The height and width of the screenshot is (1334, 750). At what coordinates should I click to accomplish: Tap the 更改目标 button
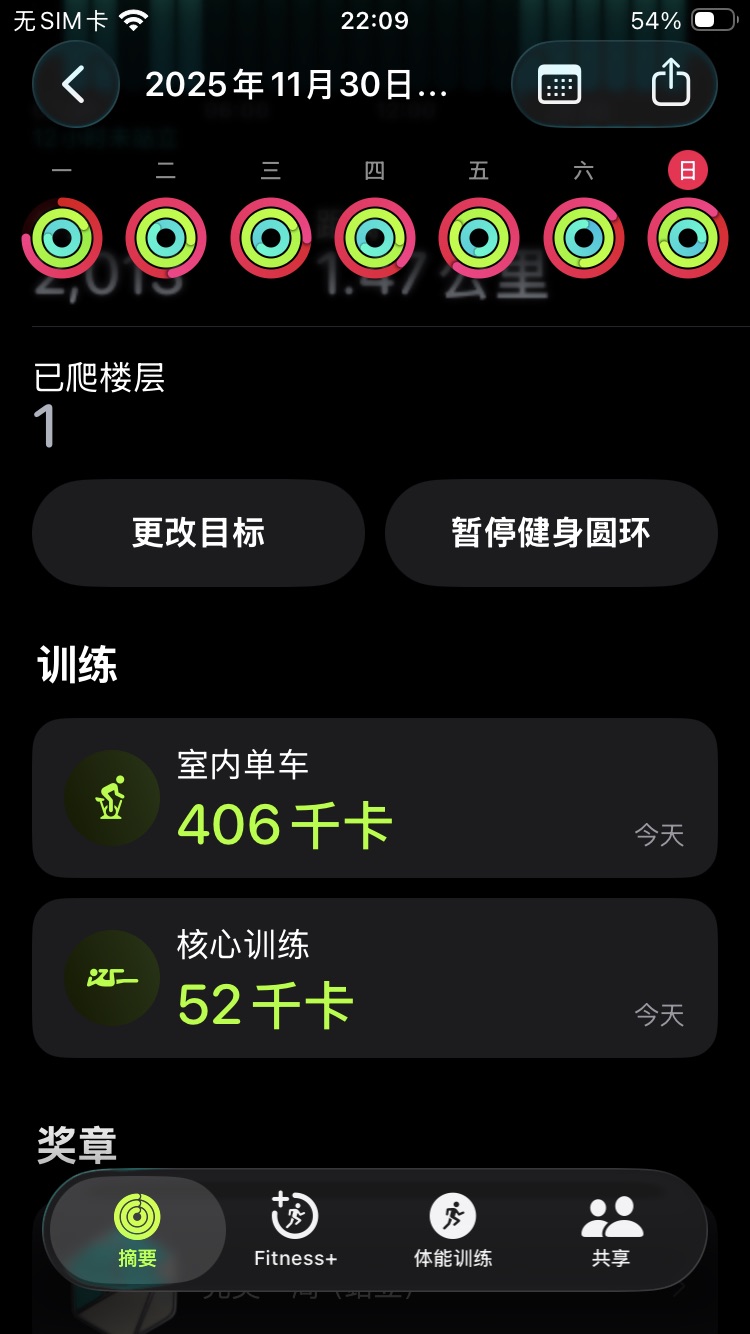(x=198, y=533)
